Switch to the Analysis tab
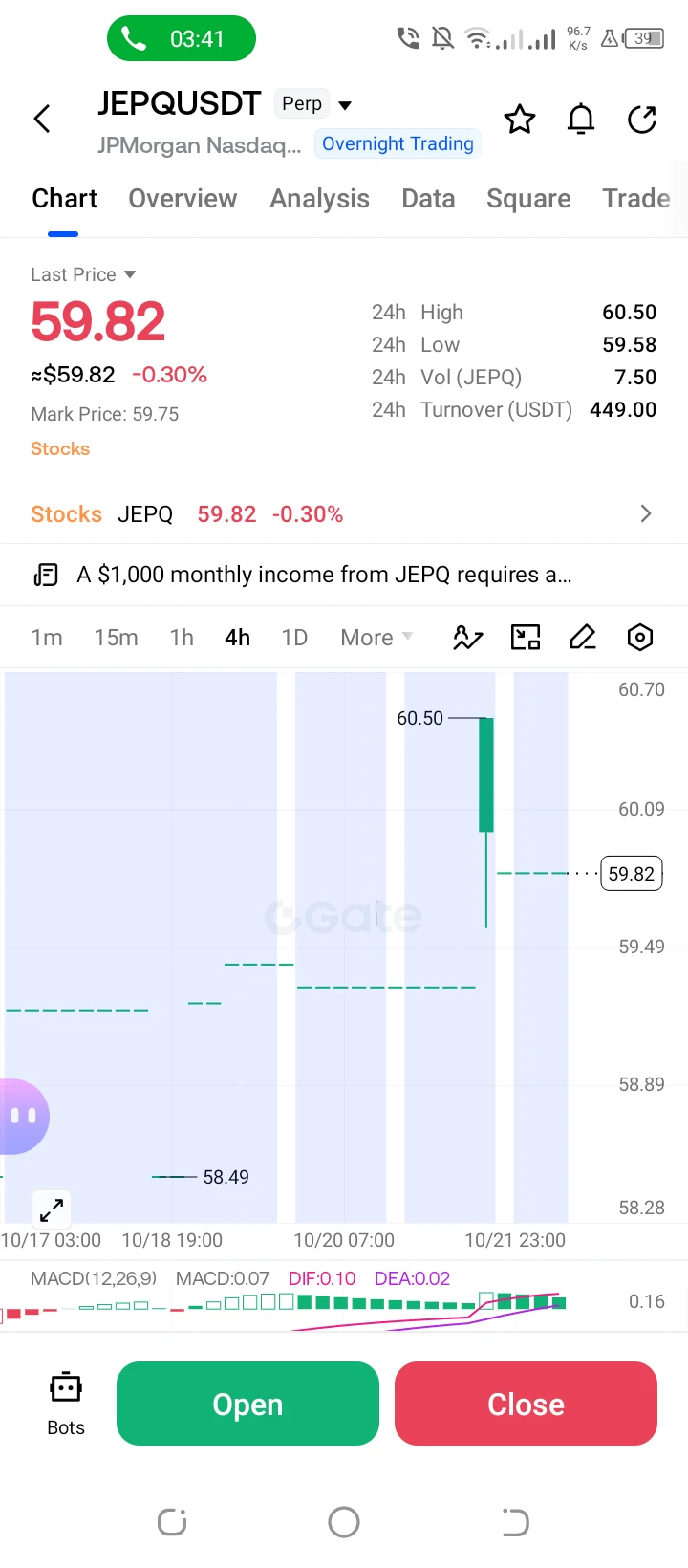This screenshot has height=1568, width=688. pos(319,199)
